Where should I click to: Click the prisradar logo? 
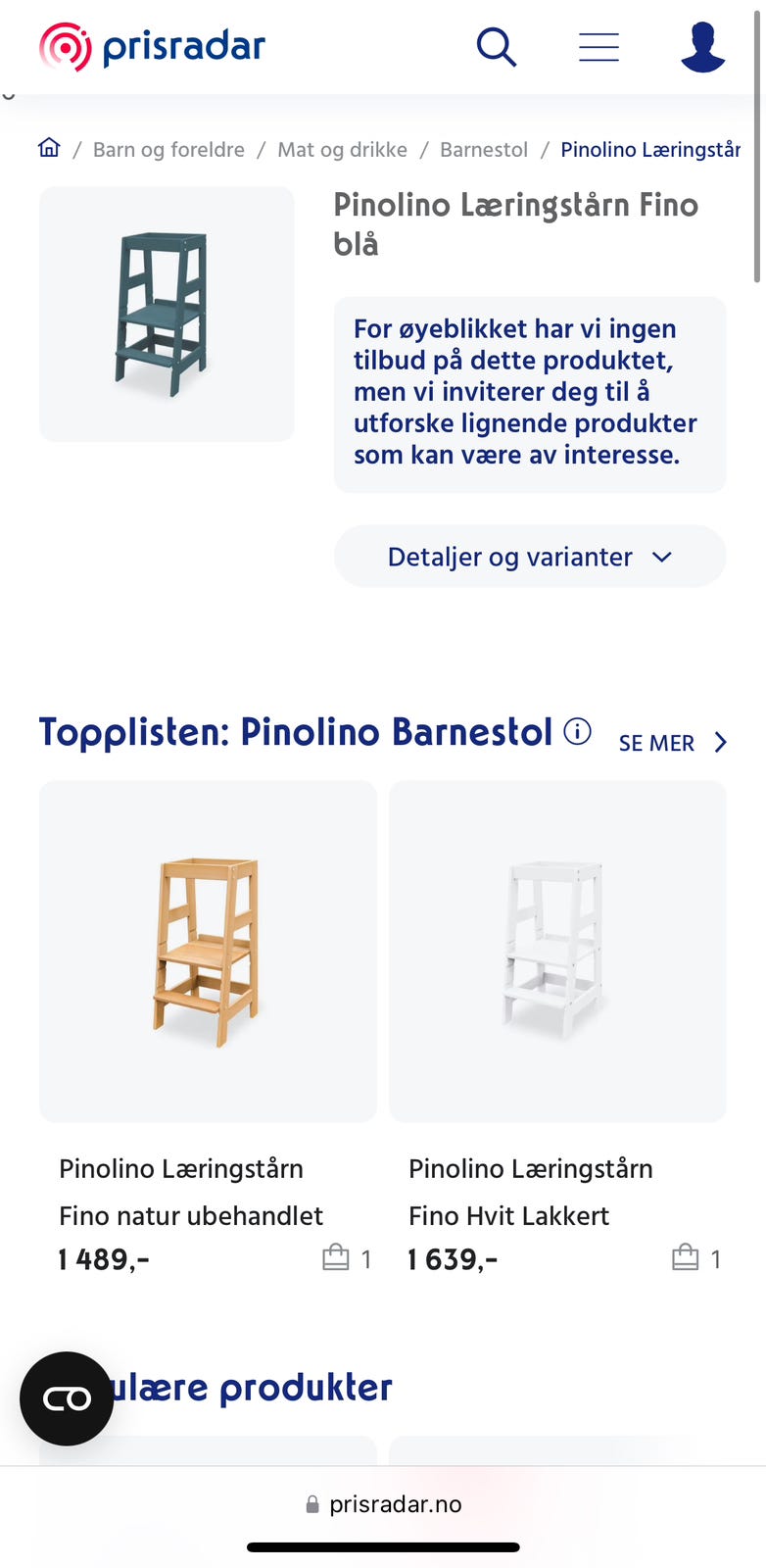tap(151, 45)
